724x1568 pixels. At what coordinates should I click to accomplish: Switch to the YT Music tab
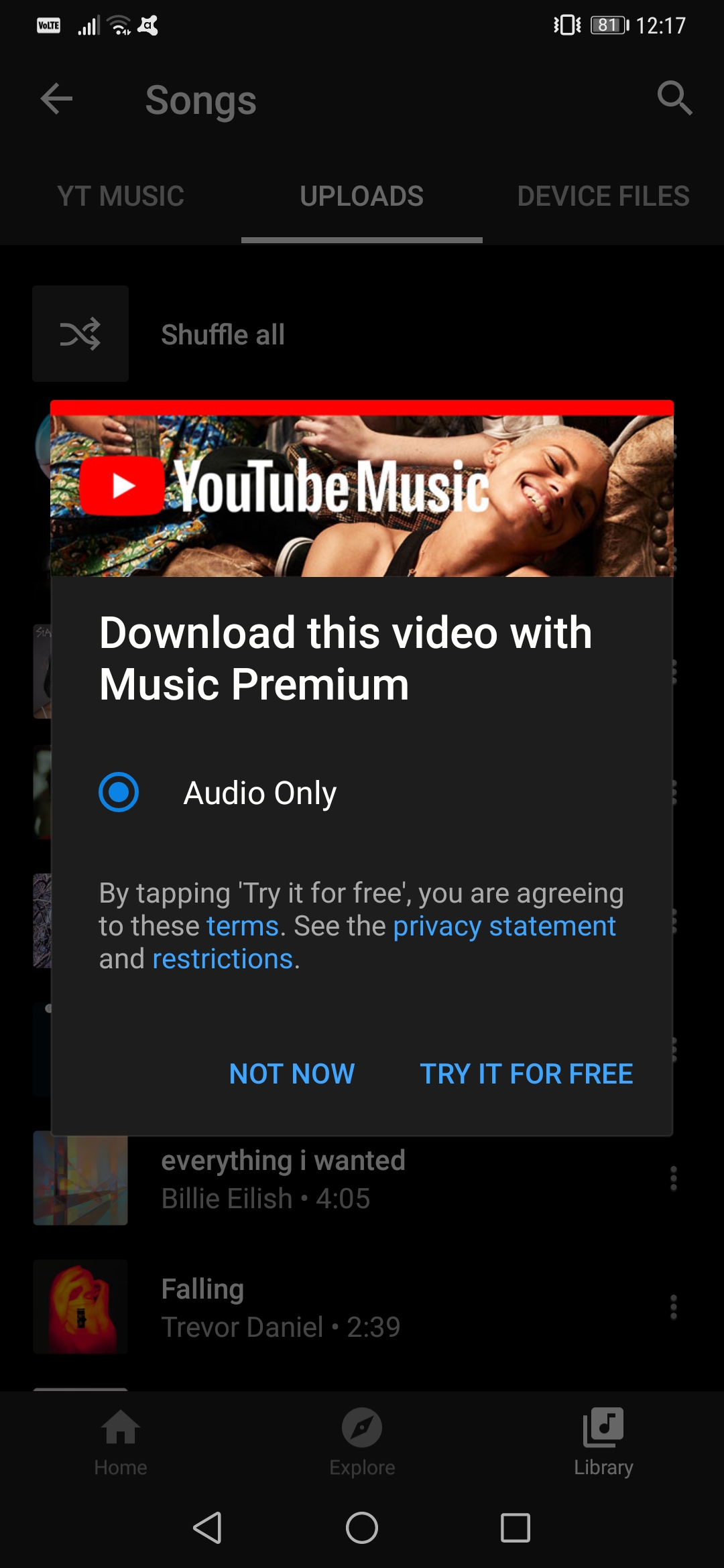tap(121, 196)
